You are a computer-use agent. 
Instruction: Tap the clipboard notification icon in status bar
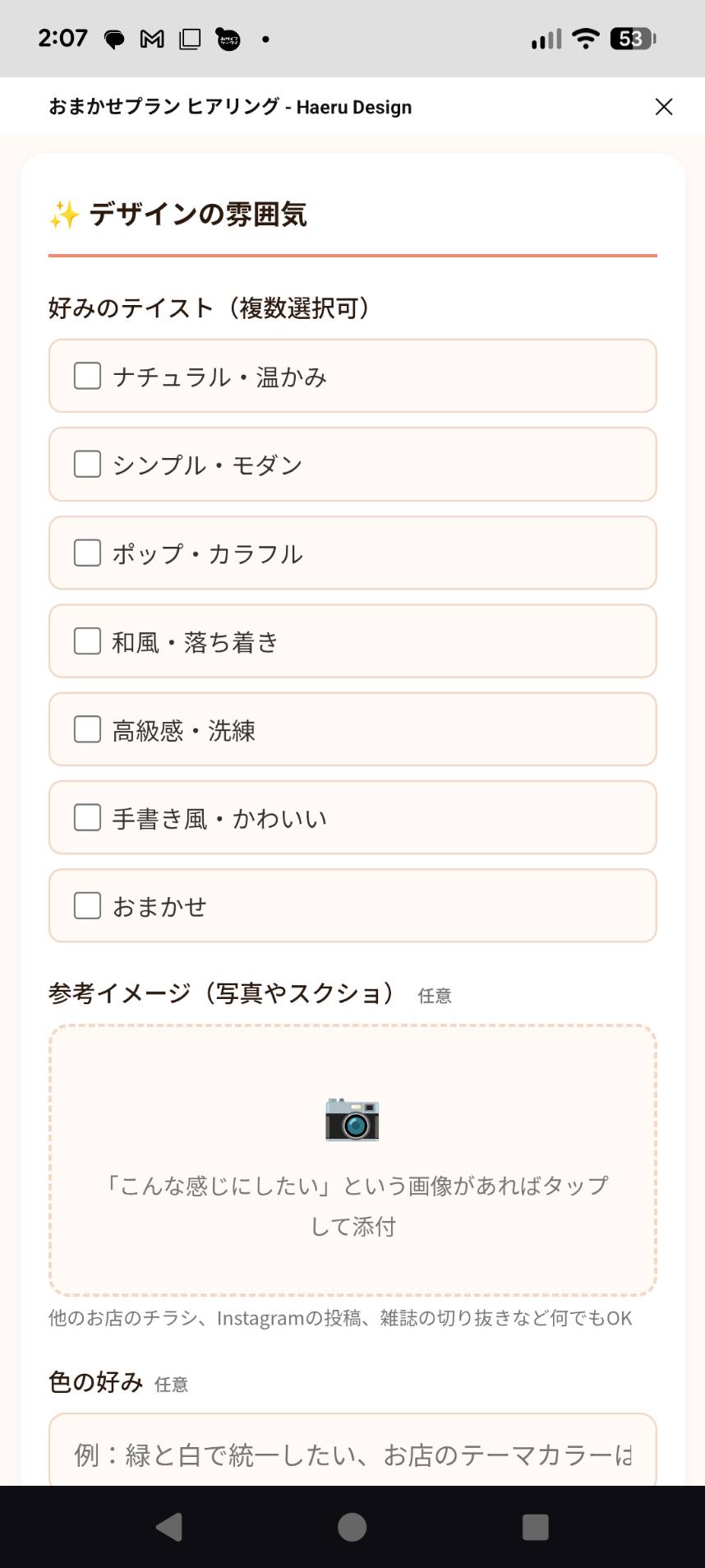tap(190, 38)
